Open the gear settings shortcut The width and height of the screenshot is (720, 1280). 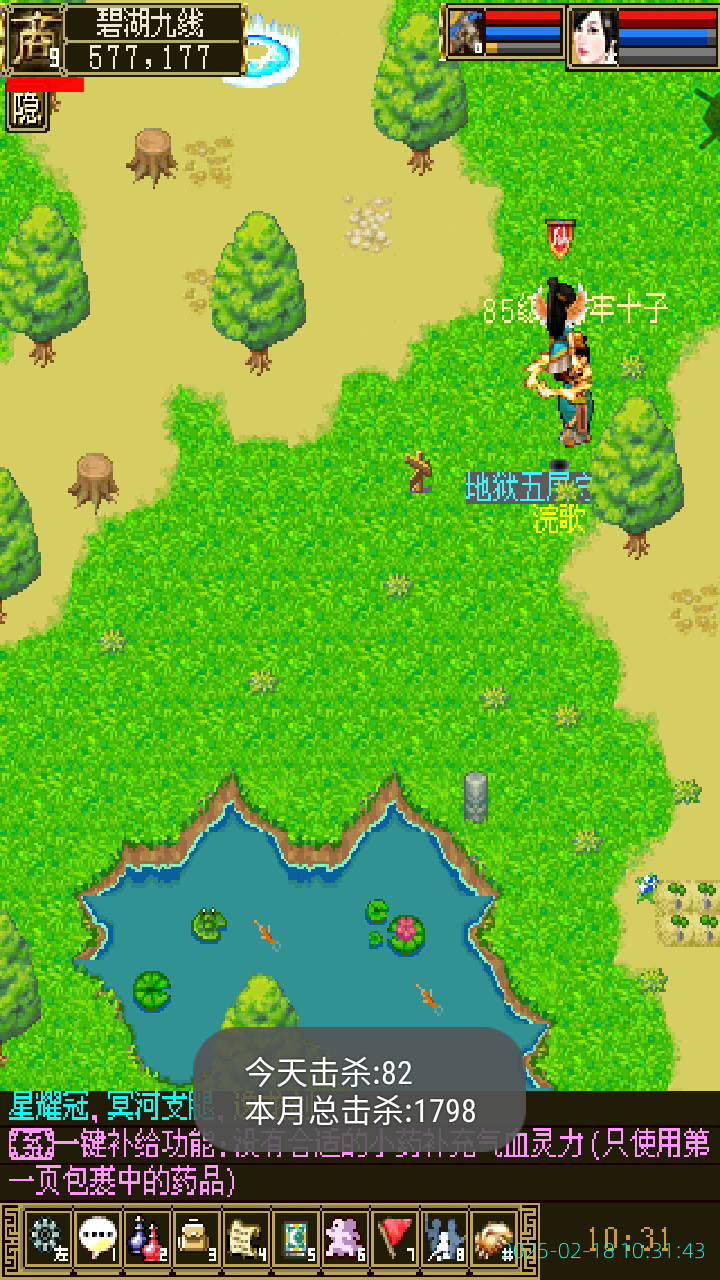(x=46, y=1236)
